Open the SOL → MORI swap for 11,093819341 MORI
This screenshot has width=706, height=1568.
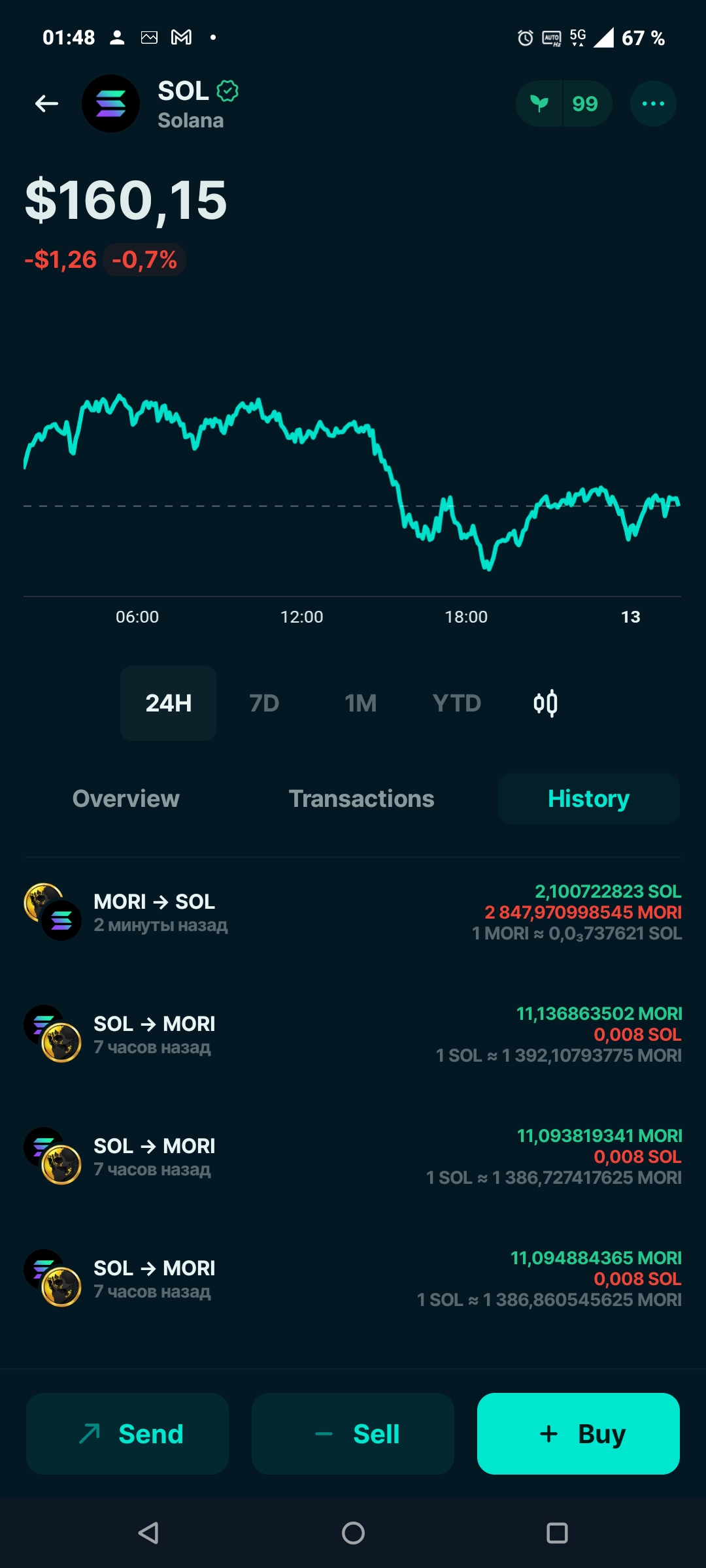[x=353, y=1156]
